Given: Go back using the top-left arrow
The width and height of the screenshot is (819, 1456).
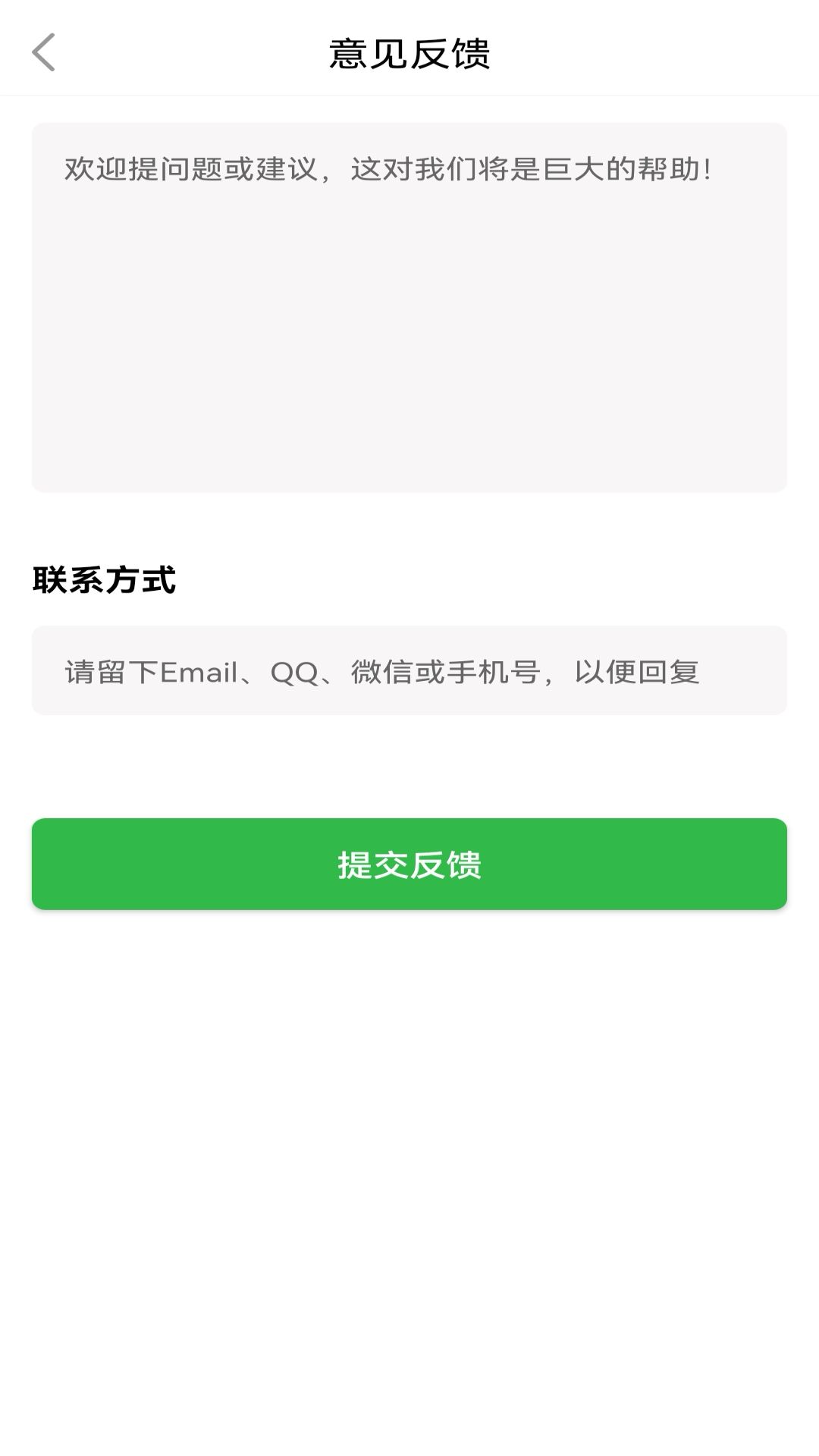Looking at the screenshot, I should click(x=44, y=53).
